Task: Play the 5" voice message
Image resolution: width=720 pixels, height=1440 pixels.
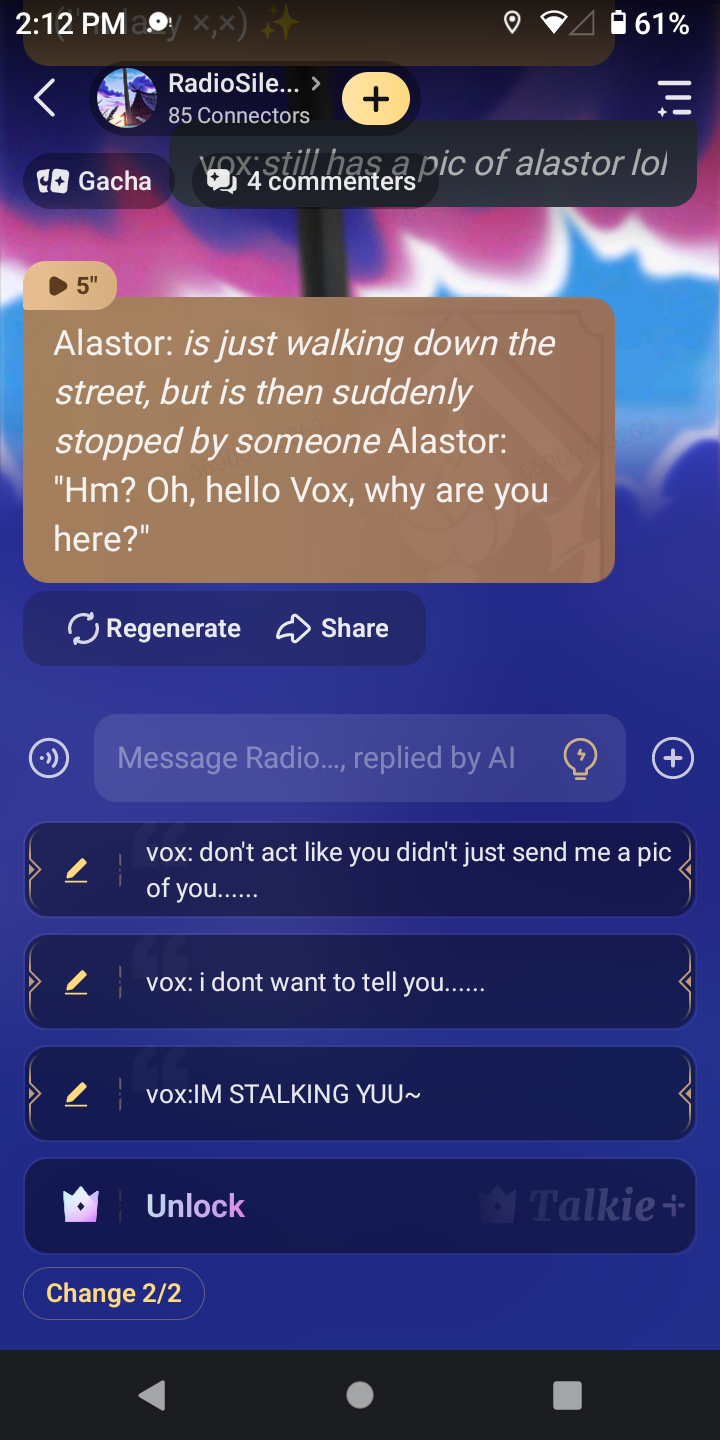Action: click(x=71, y=286)
